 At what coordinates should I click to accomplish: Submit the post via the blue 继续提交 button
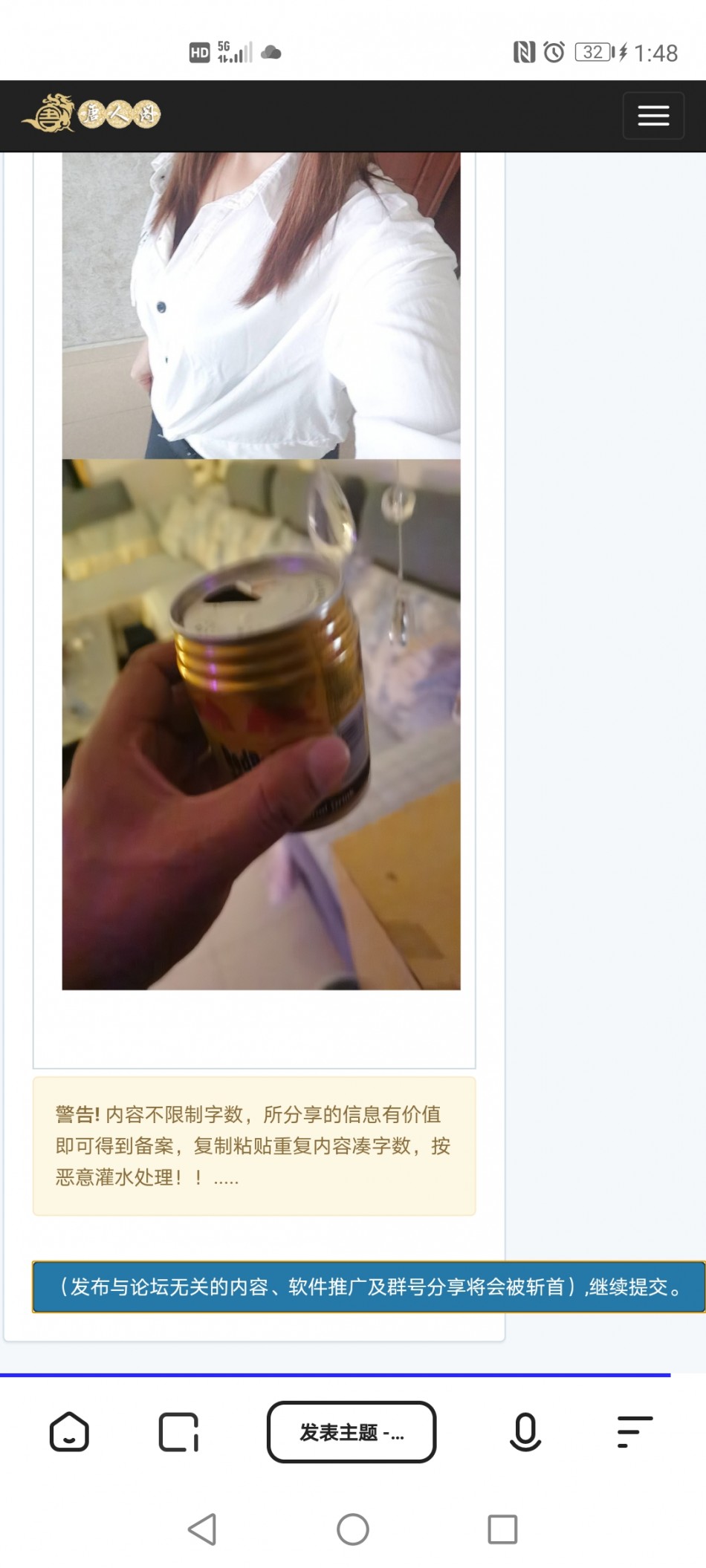click(369, 1286)
